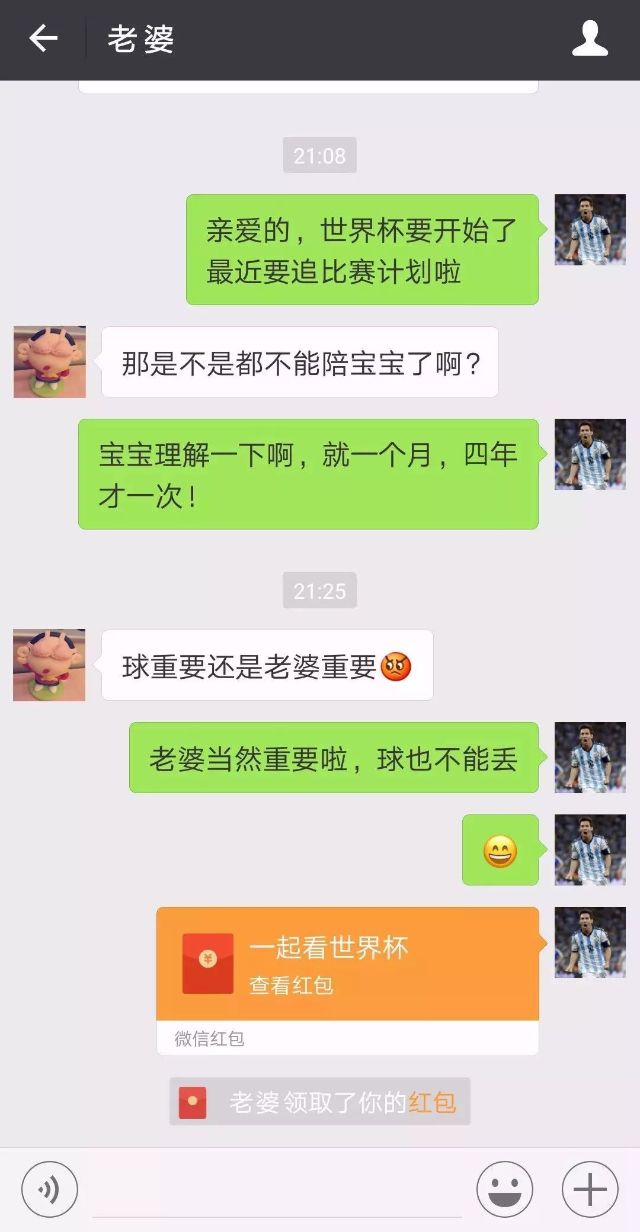The width and height of the screenshot is (640, 1232).
Task: Switch to voice message input
Action: pos(49,1189)
